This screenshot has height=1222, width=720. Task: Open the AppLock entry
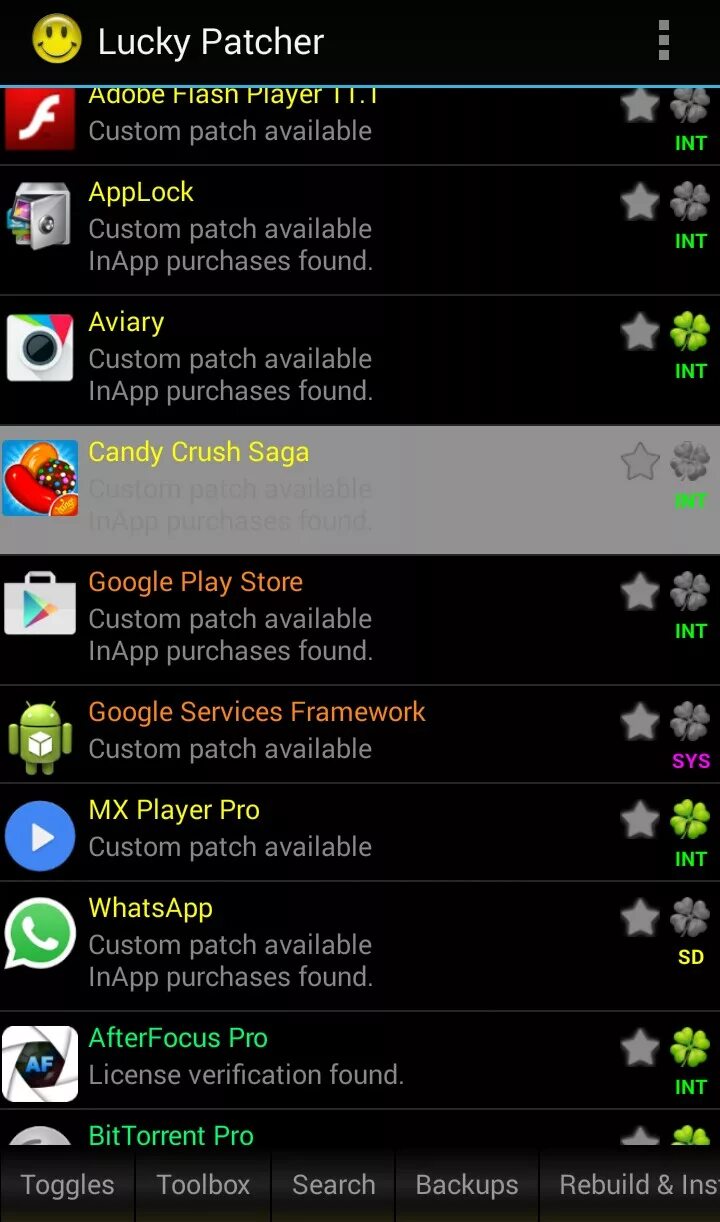(300, 229)
